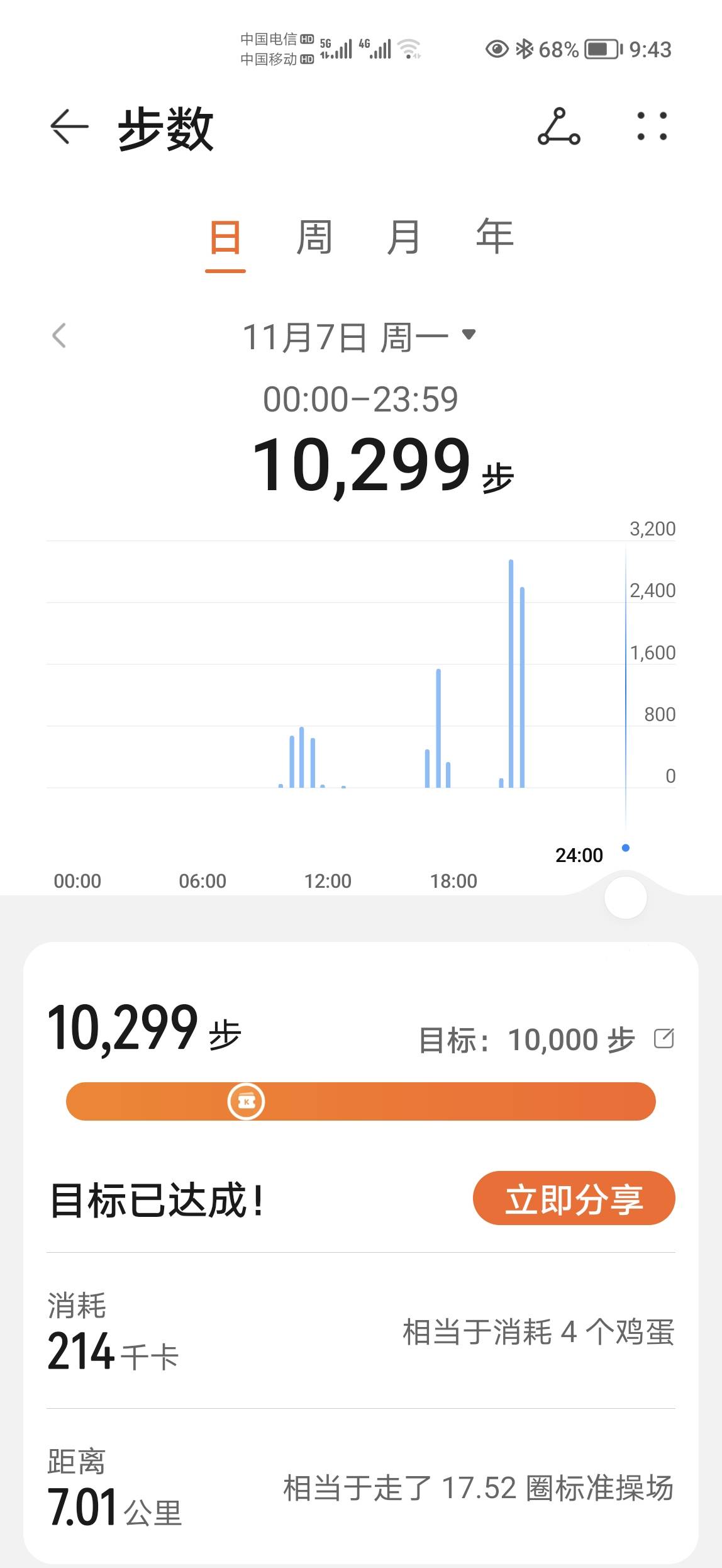Go back from the 步数 page
The height and width of the screenshot is (1568, 722).
[69, 127]
